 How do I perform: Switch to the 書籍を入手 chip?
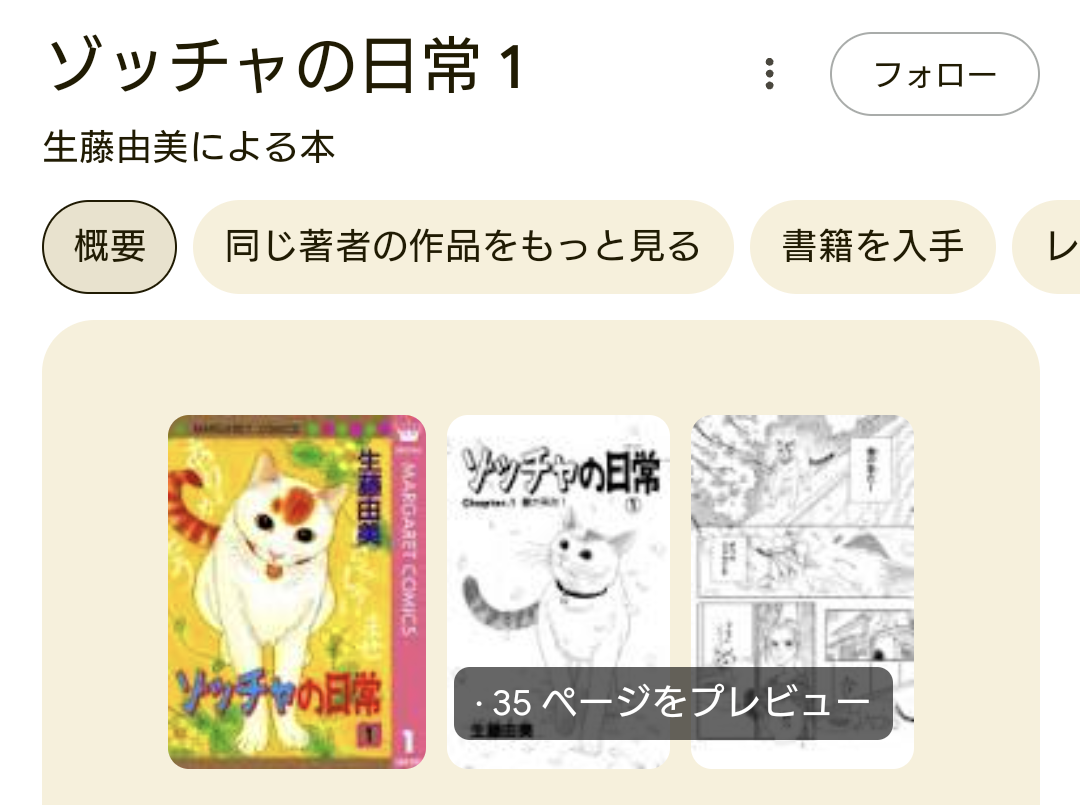872,246
